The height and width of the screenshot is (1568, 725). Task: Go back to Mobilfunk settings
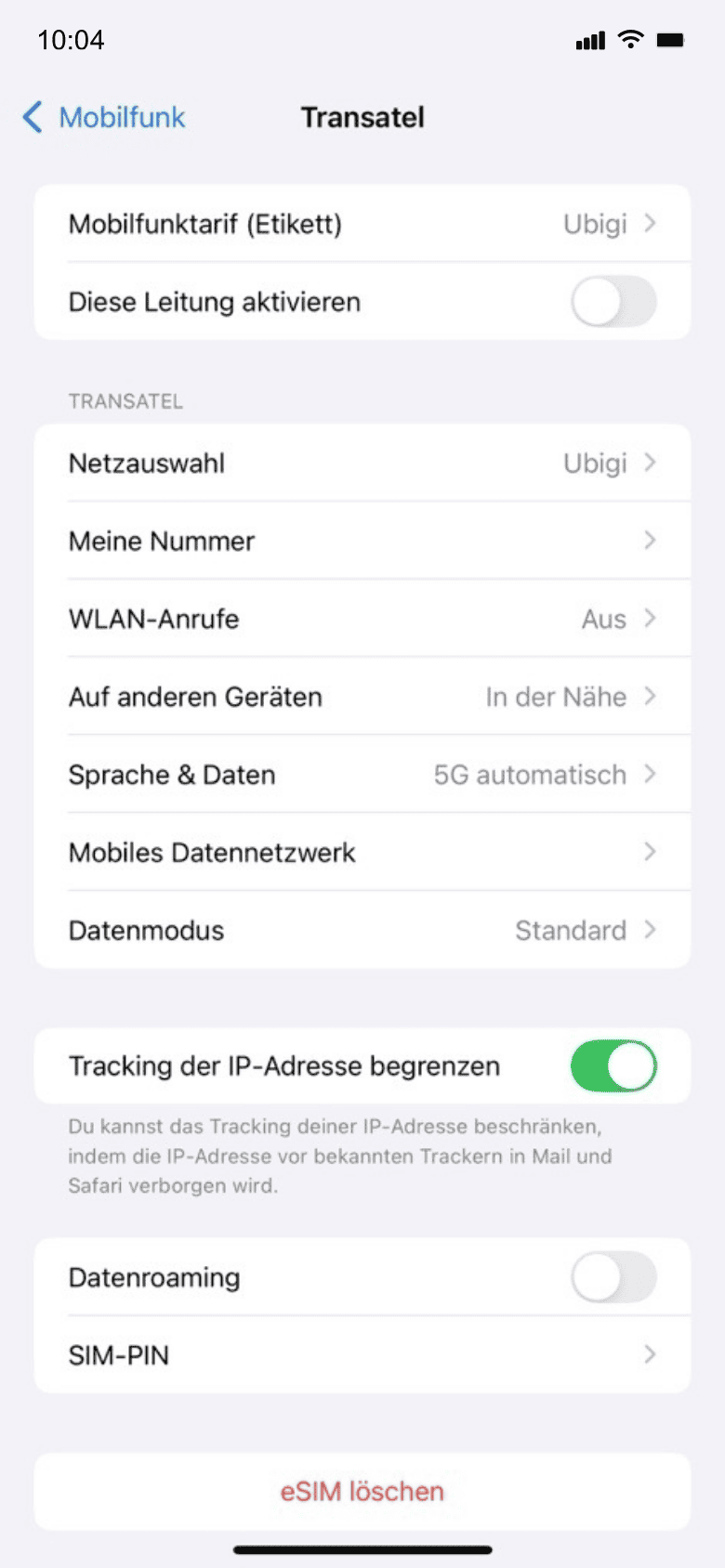pos(104,118)
